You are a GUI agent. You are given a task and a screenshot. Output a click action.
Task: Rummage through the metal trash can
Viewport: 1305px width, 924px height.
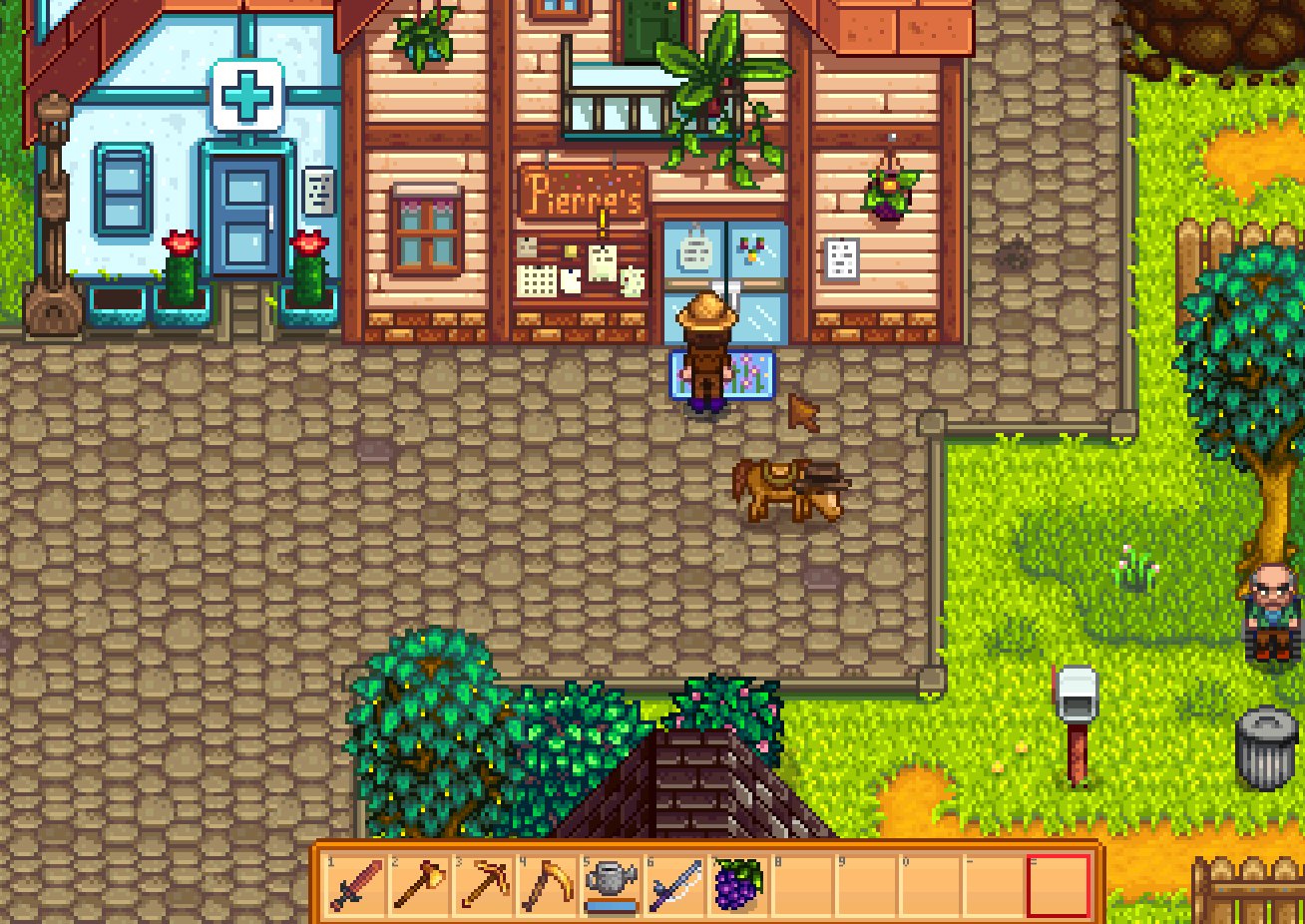coord(1265,748)
